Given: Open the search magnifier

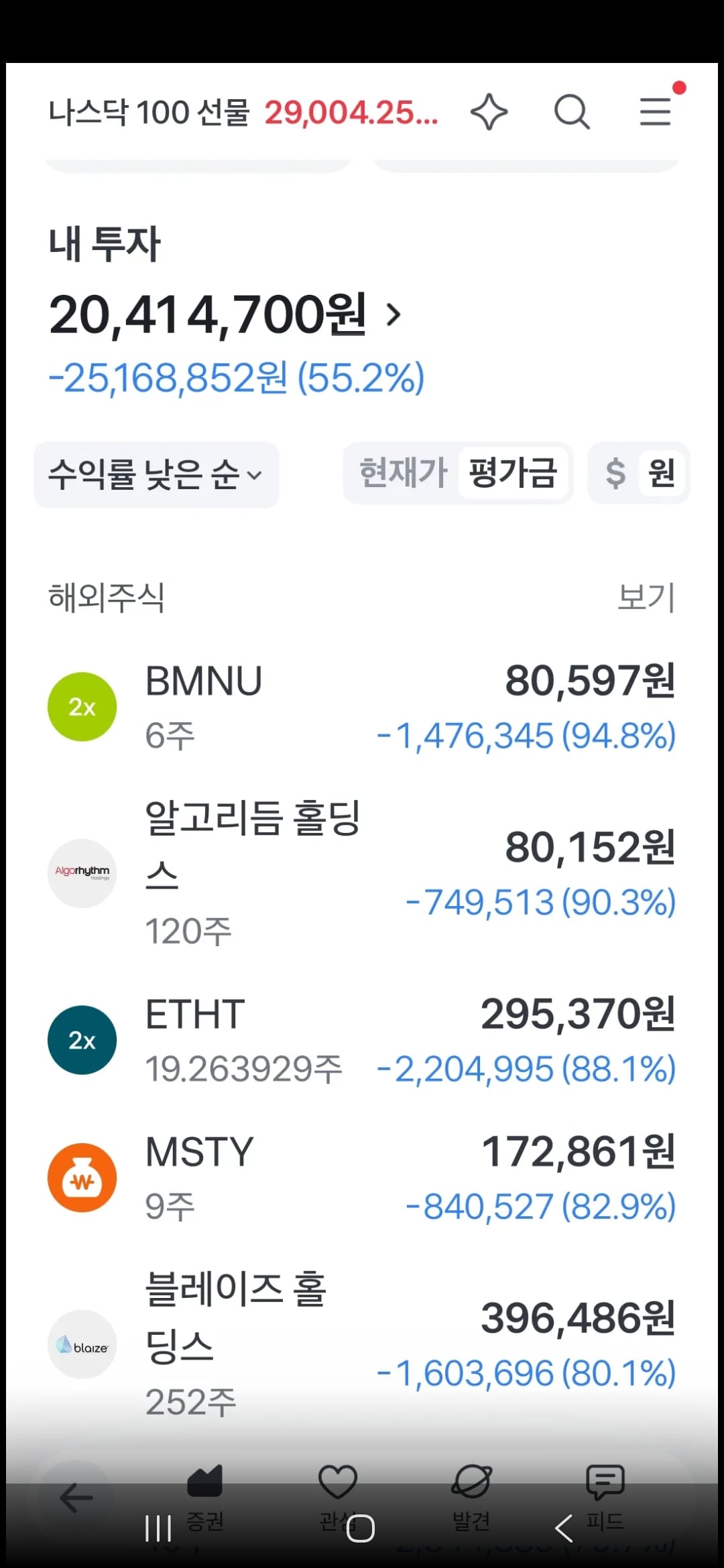Looking at the screenshot, I should [572, 112].
